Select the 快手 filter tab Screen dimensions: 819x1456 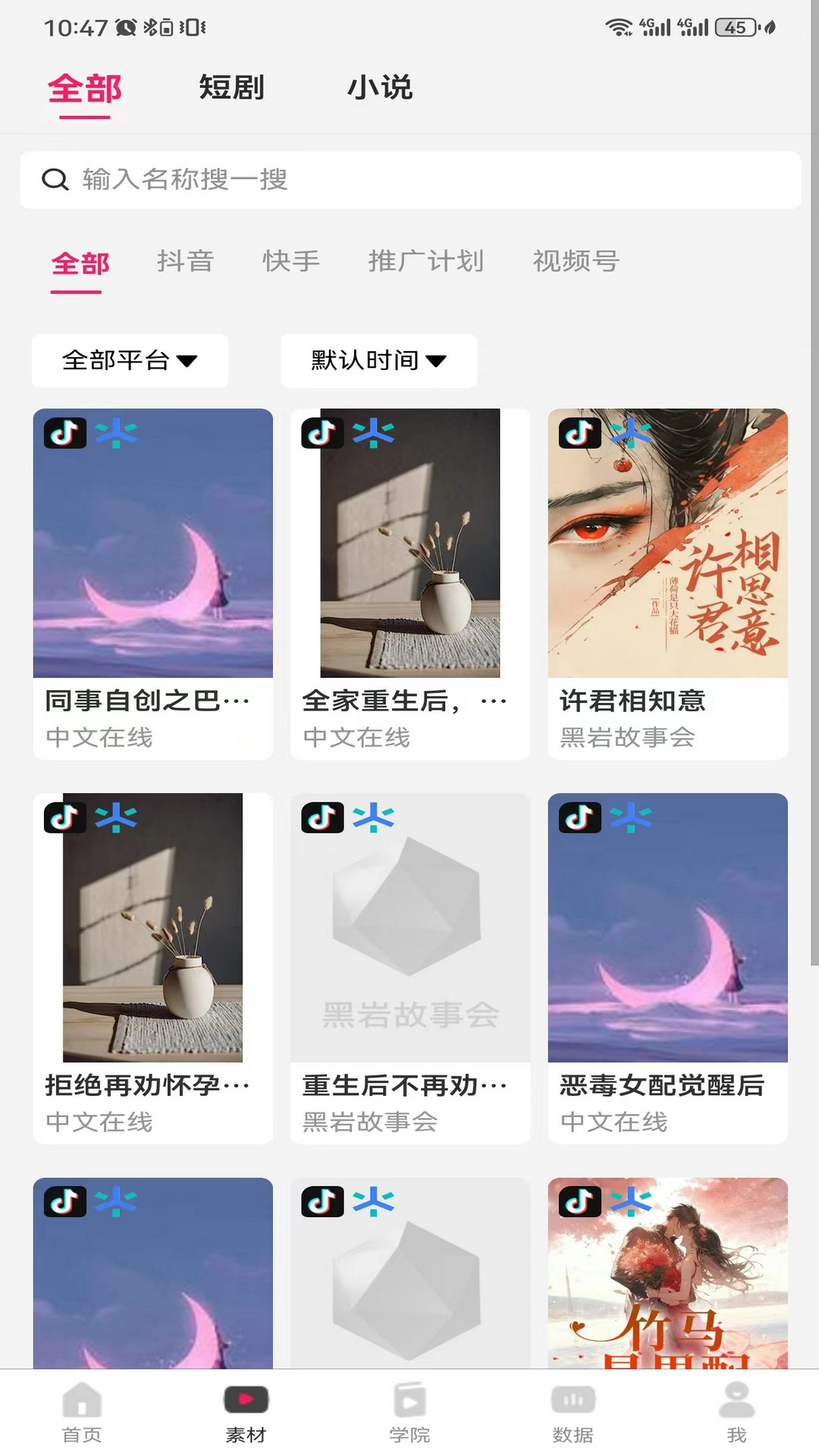coord(291,262)
